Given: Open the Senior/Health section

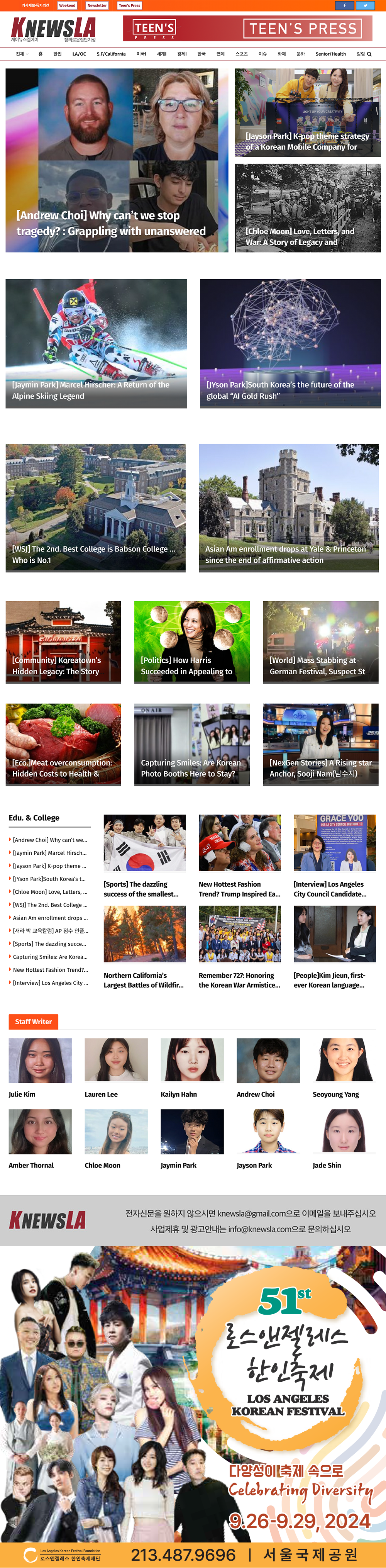Looking at the screenshot, I should [330, 54].
